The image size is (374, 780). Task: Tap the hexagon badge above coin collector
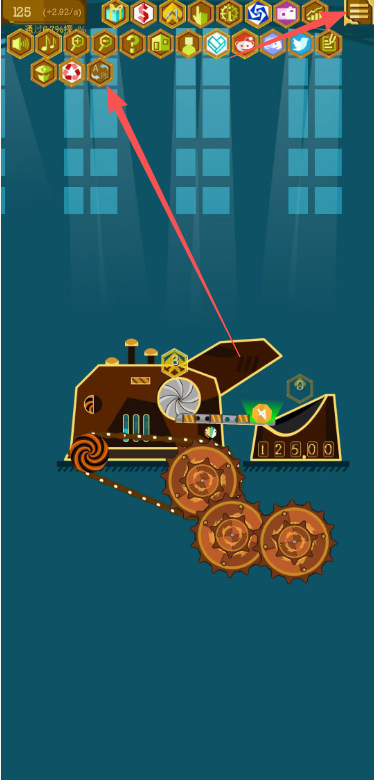click(300, 388)
